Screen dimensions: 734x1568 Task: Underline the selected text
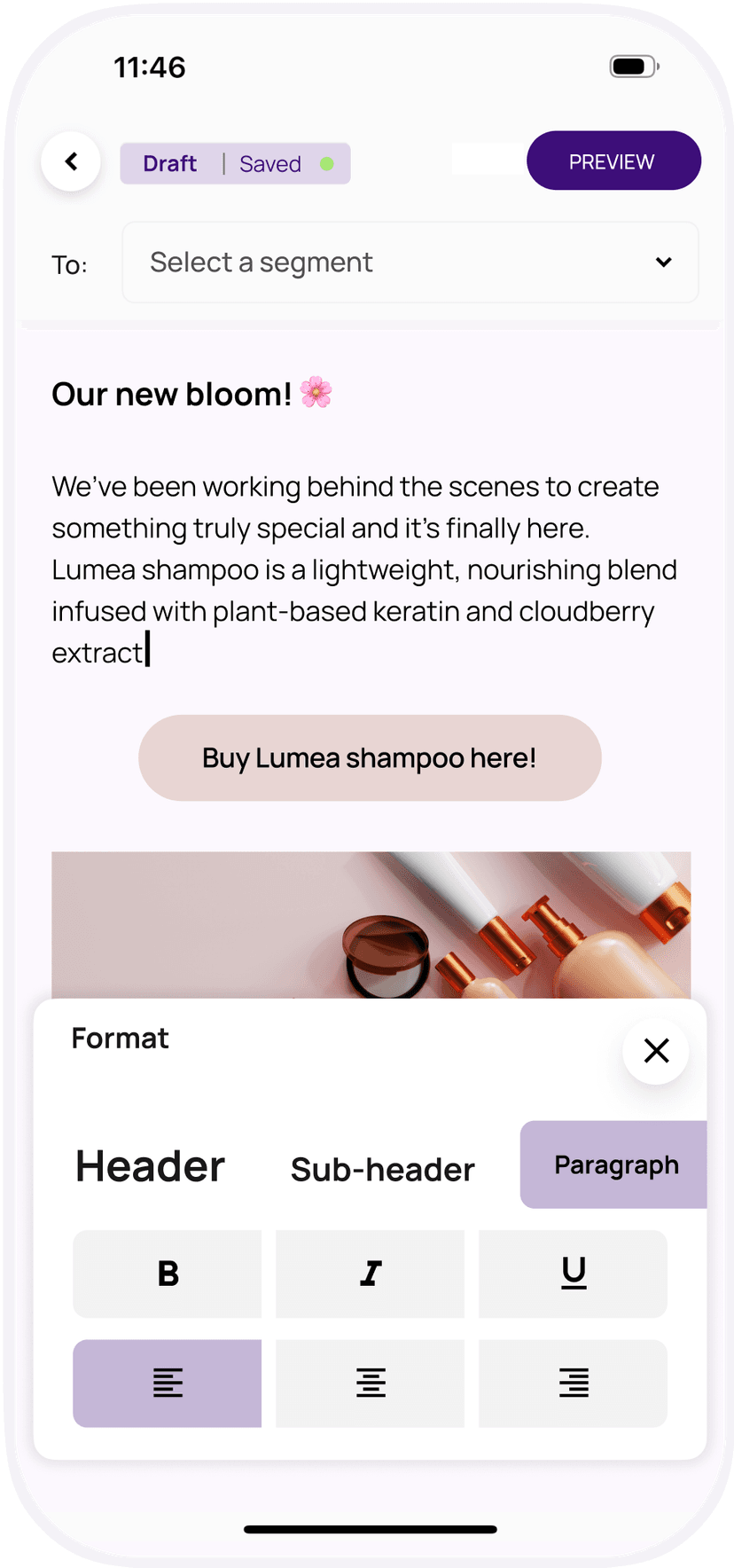pos(573,1274)
